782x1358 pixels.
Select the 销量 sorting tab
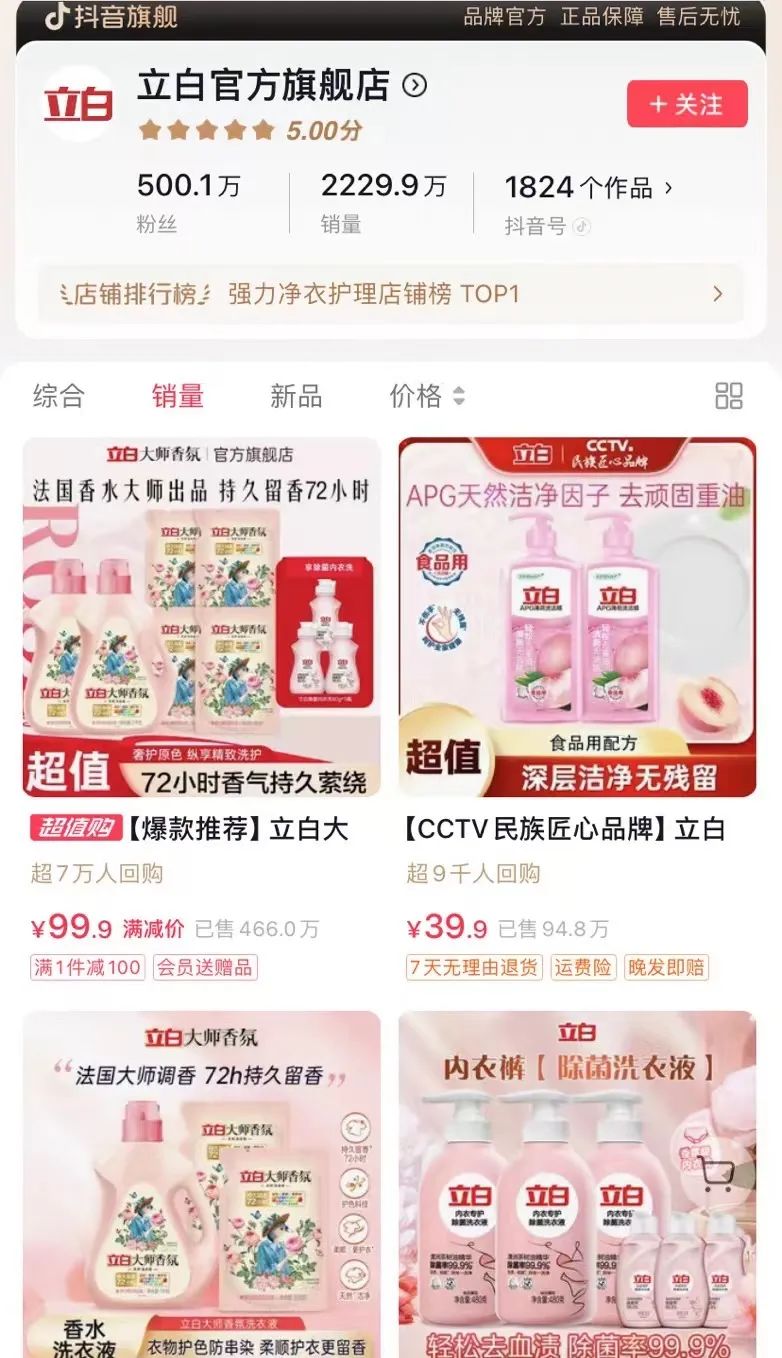pyautogui.click(x=178, y=396)
